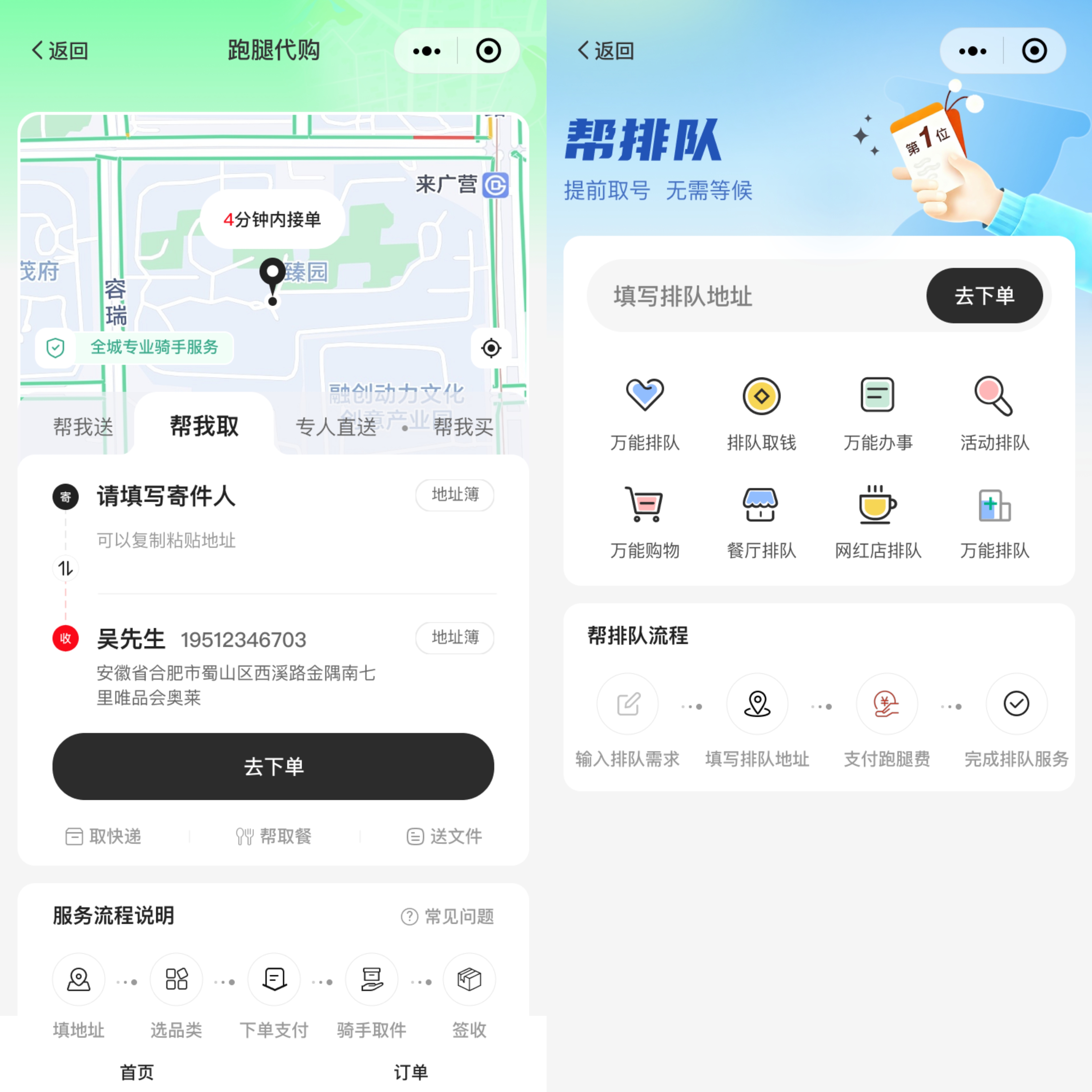Open 地址簿 next to 请填写寄件人
The height and width of the screenshot is (1092, 1092).
pyautogui.click(x=455, y=495)
